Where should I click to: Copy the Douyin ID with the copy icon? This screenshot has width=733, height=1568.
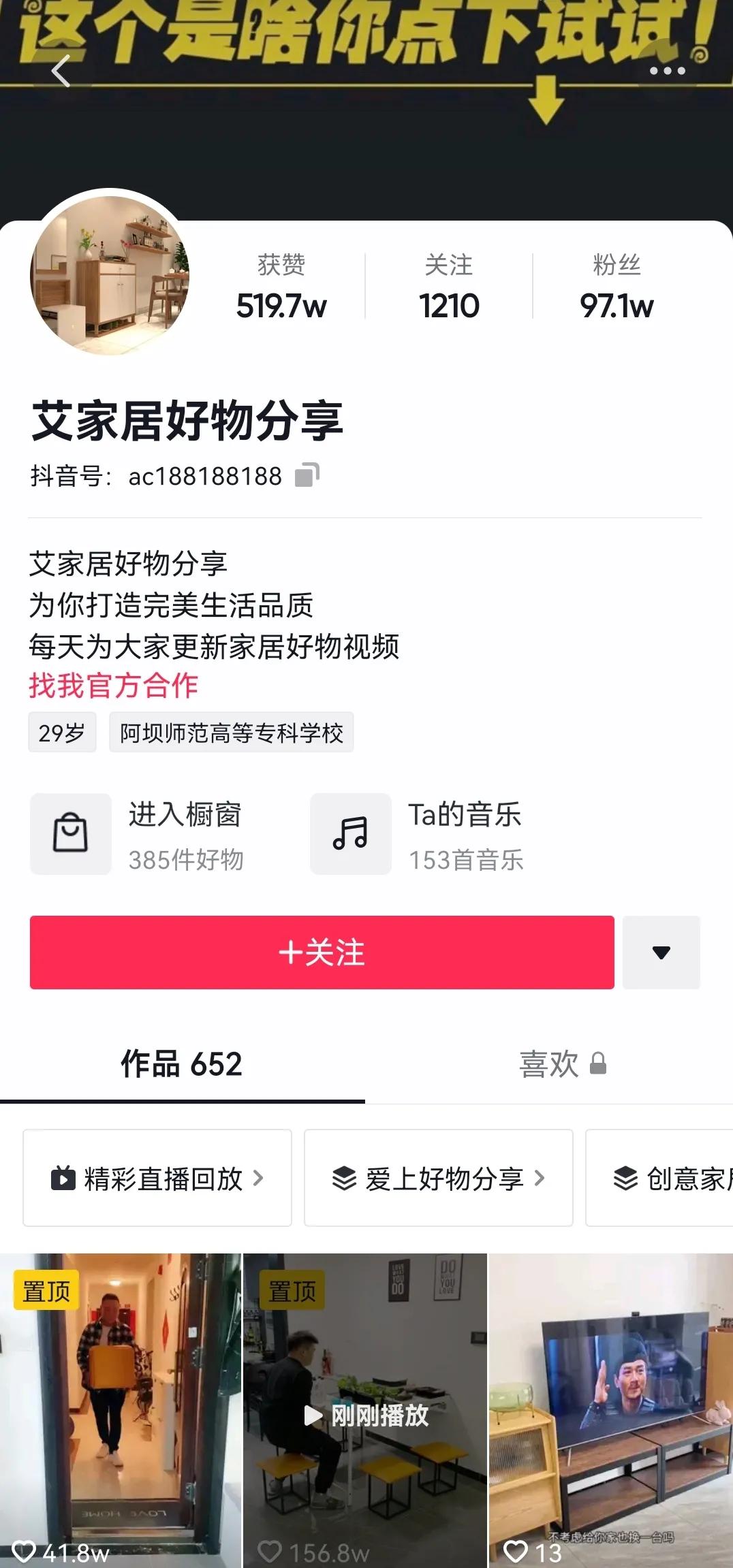tap(308, 475)
